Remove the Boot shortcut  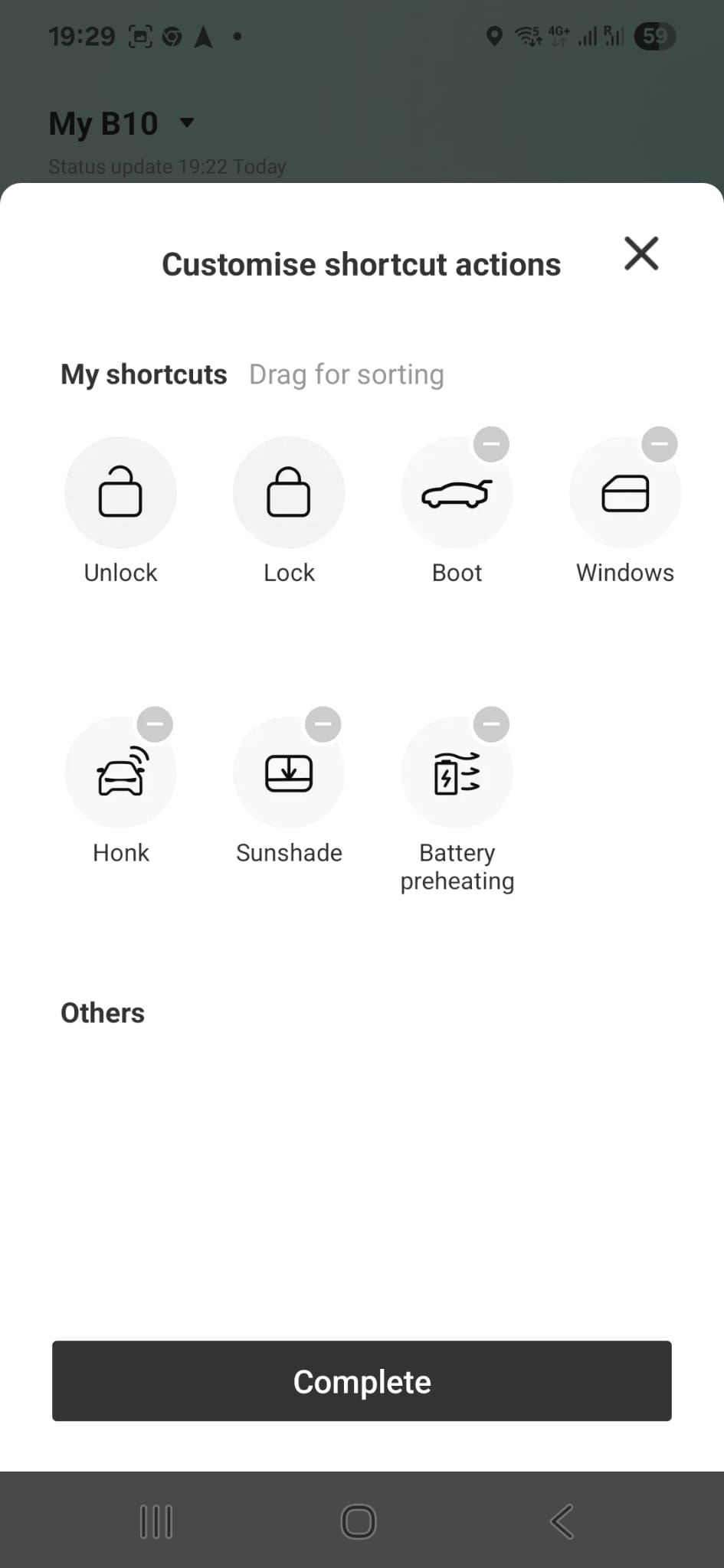click(491, 444)
